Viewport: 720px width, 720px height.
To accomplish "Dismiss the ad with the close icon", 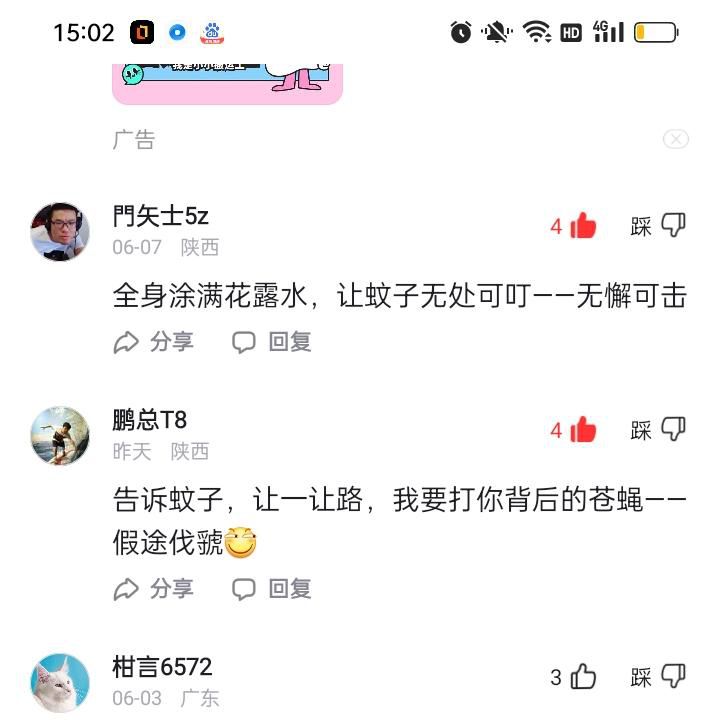I will (x=676, y=139).
